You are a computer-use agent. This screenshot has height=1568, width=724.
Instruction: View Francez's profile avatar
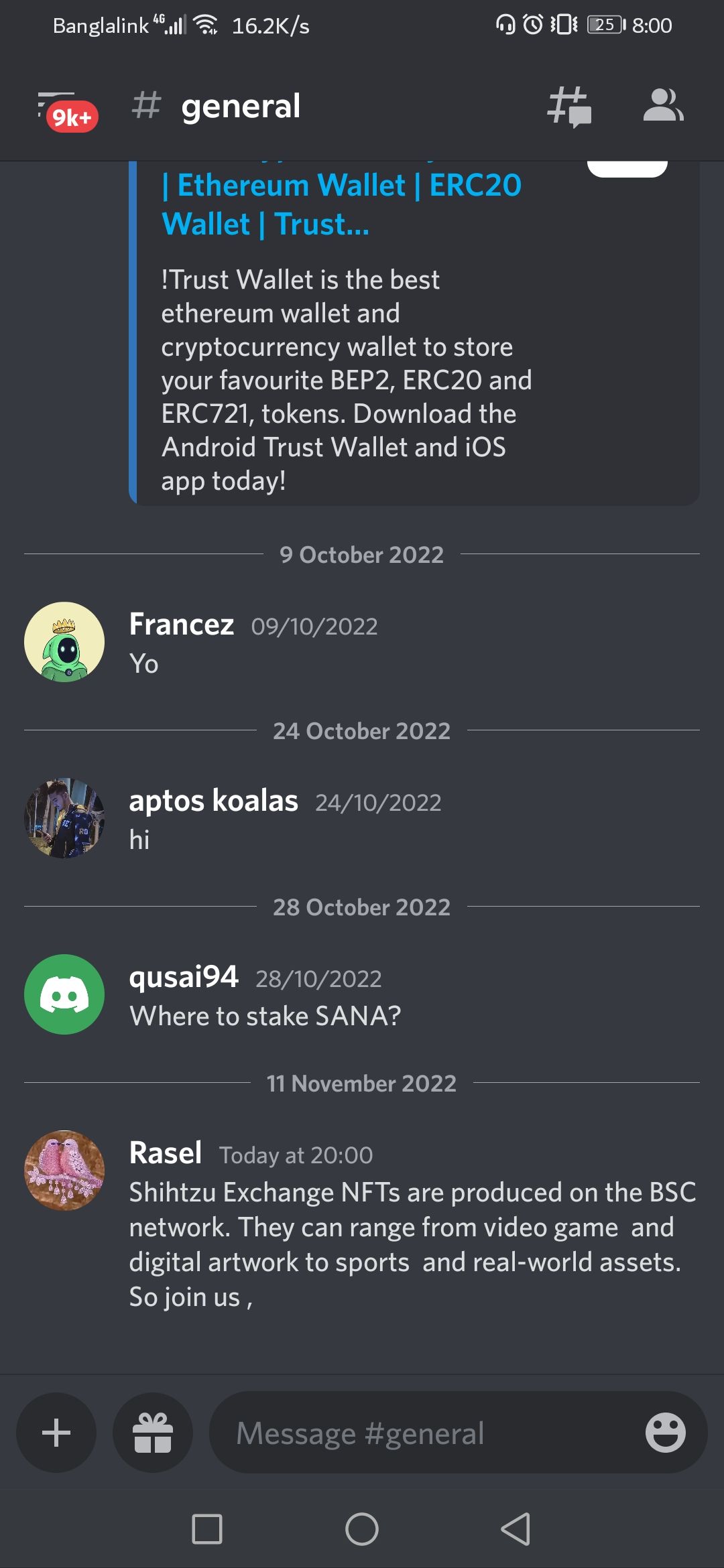pos(64,642)
